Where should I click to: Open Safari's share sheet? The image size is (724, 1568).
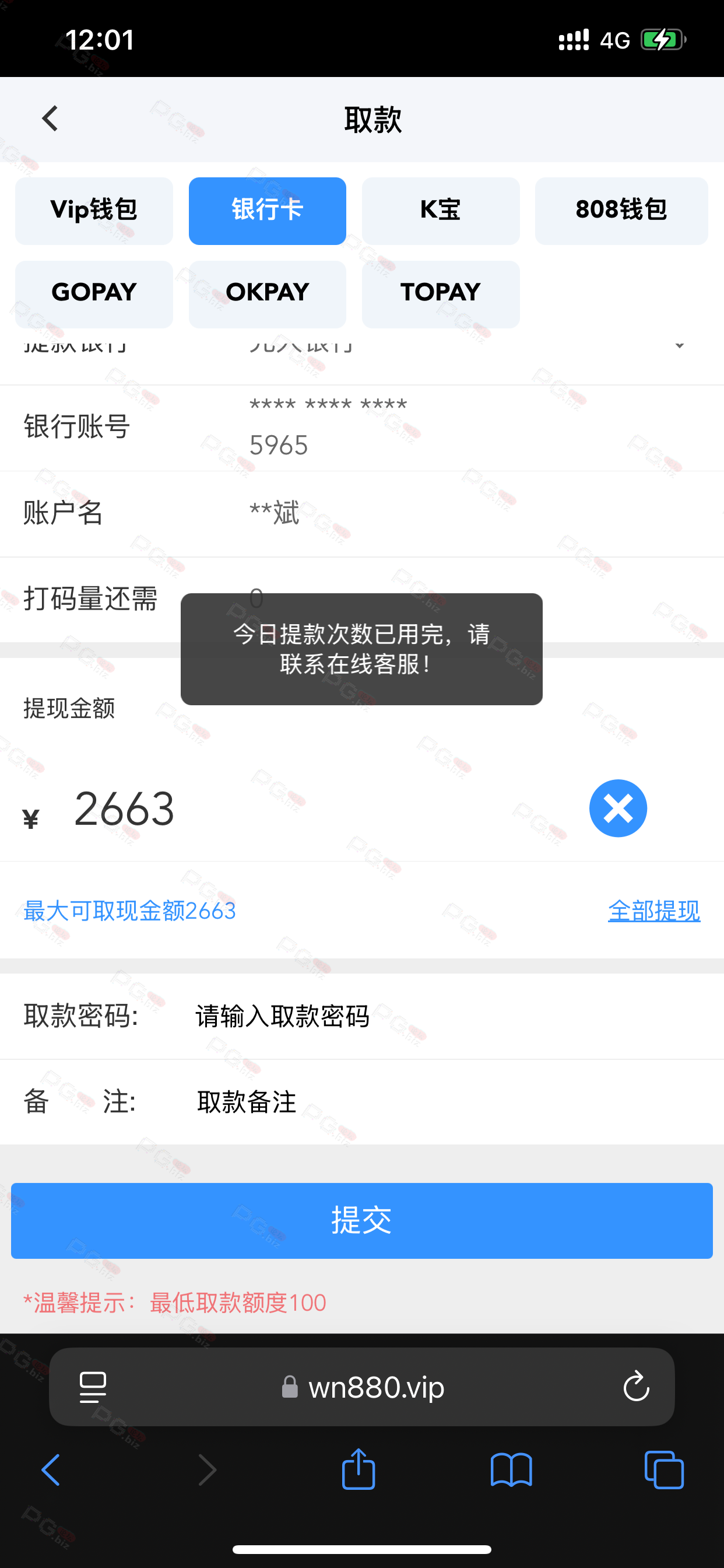pos(359,1469)
